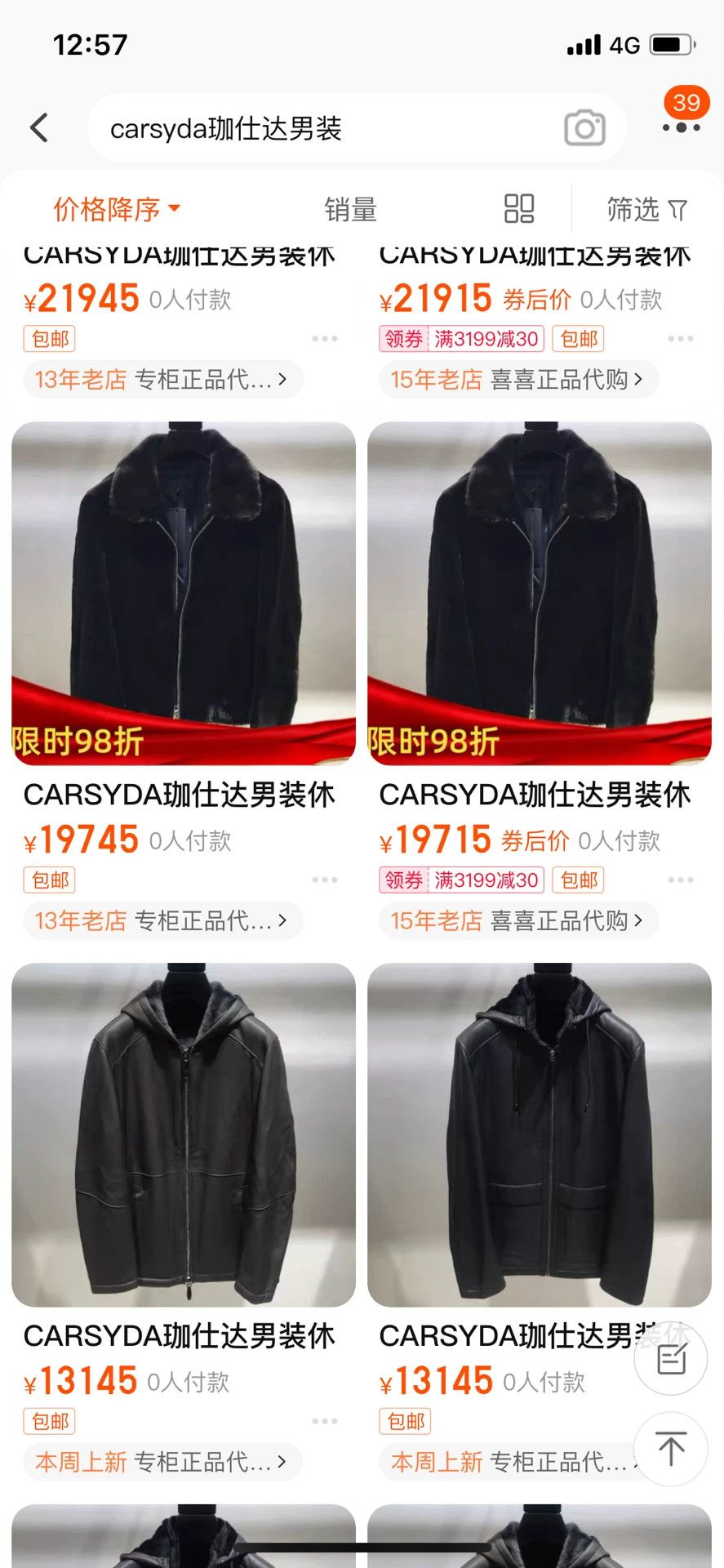Open 本周上新 shop link under left ¥13145
Screen dimensions: 724x1568
[162, 1462]
